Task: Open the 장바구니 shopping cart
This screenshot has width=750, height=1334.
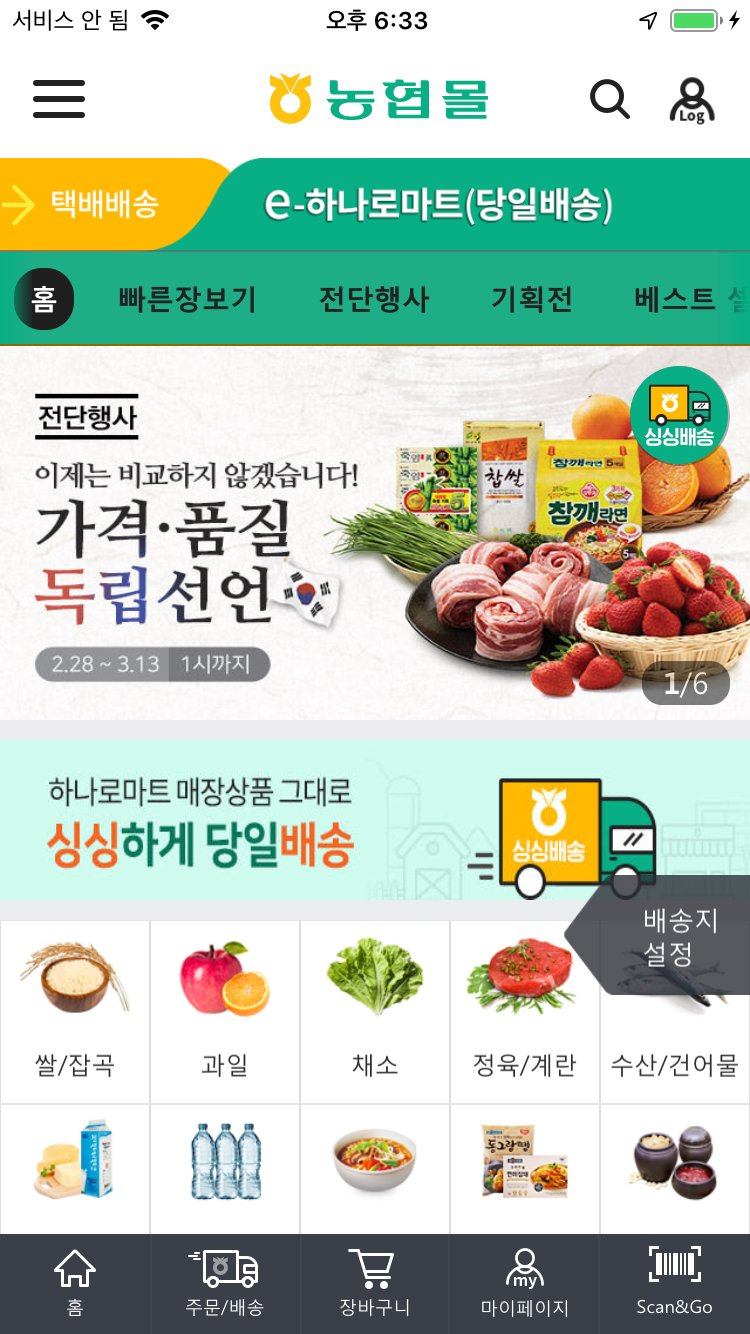Action: (374, 1284)
